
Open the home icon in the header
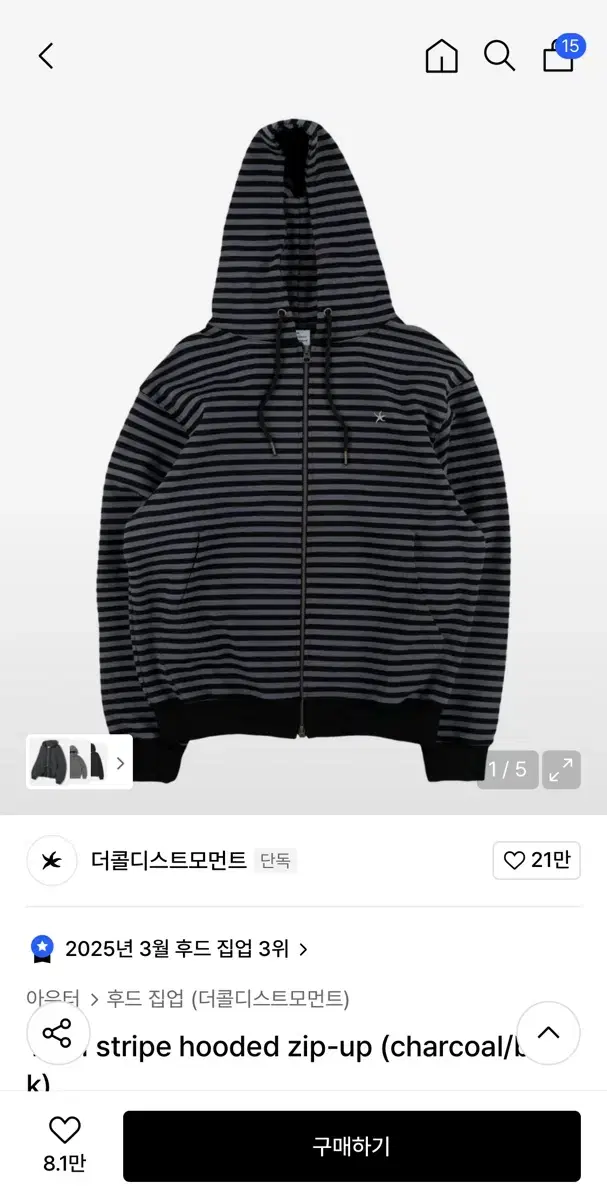tap(441, 56)
